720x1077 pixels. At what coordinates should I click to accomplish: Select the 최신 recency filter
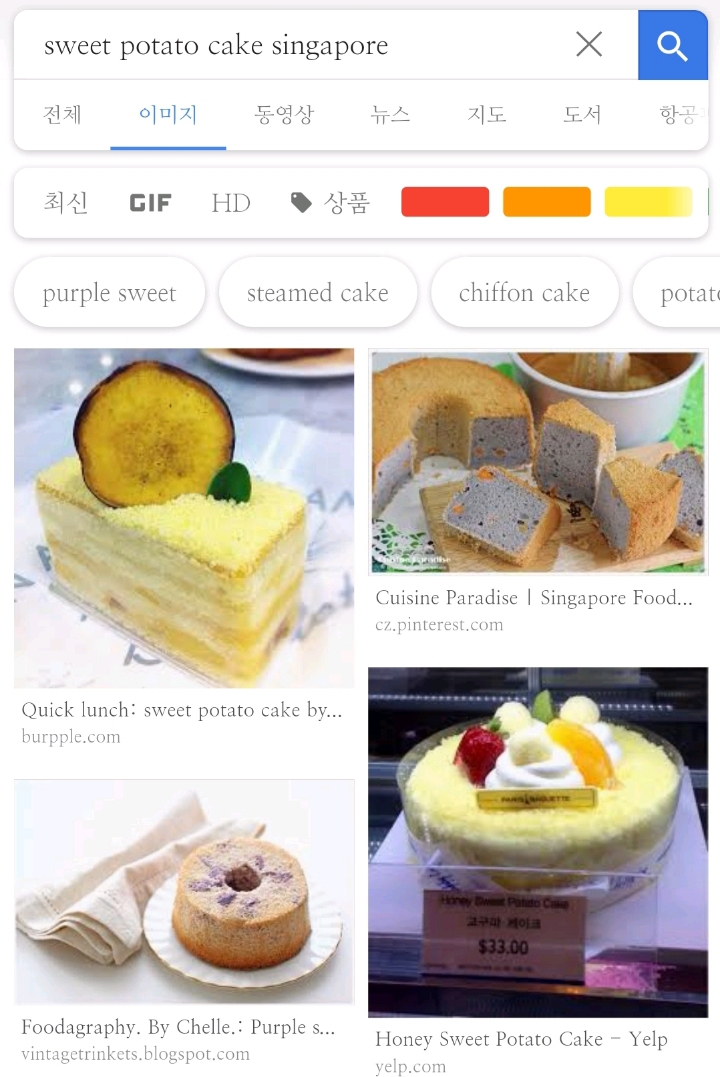(x=65, y=202)
